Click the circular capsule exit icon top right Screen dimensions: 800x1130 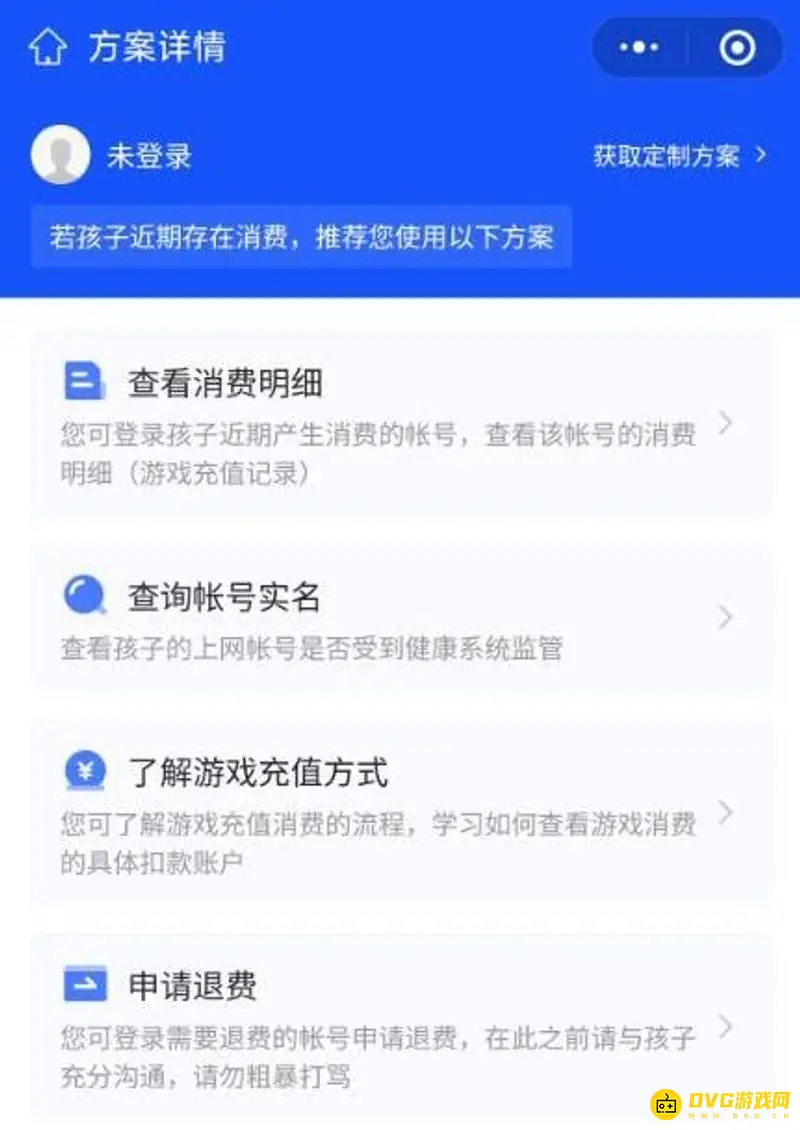738,47
